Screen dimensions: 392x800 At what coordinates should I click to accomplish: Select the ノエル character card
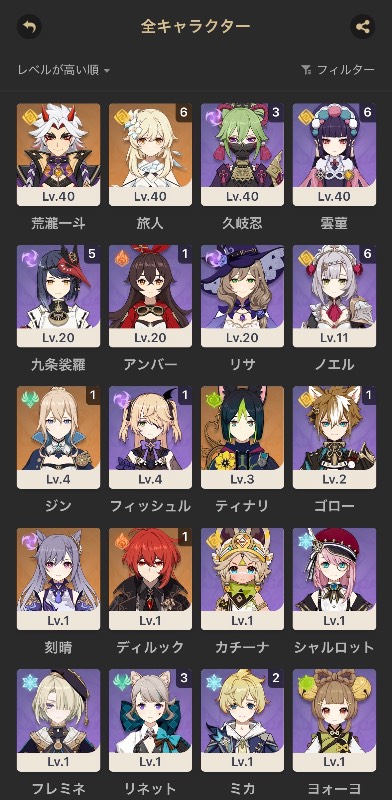point(334,296)
